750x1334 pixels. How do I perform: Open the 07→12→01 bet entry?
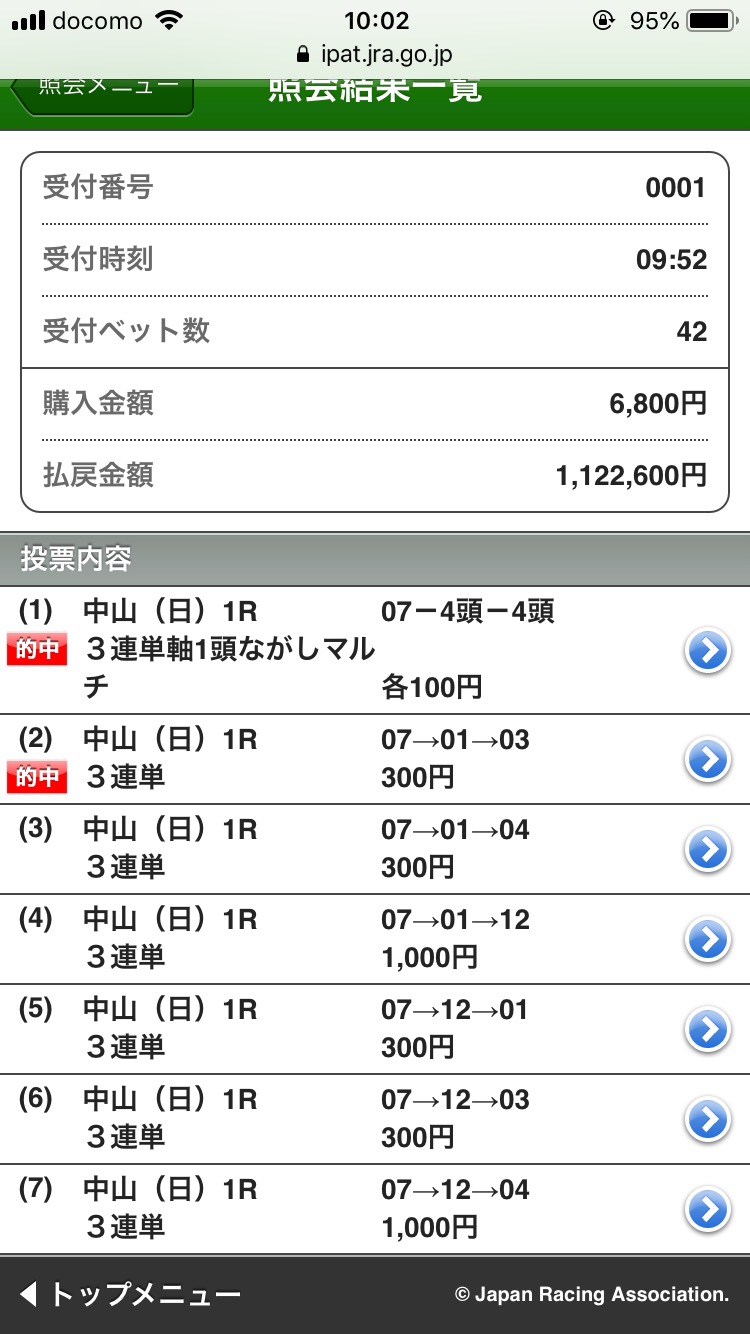[708, 1029]
